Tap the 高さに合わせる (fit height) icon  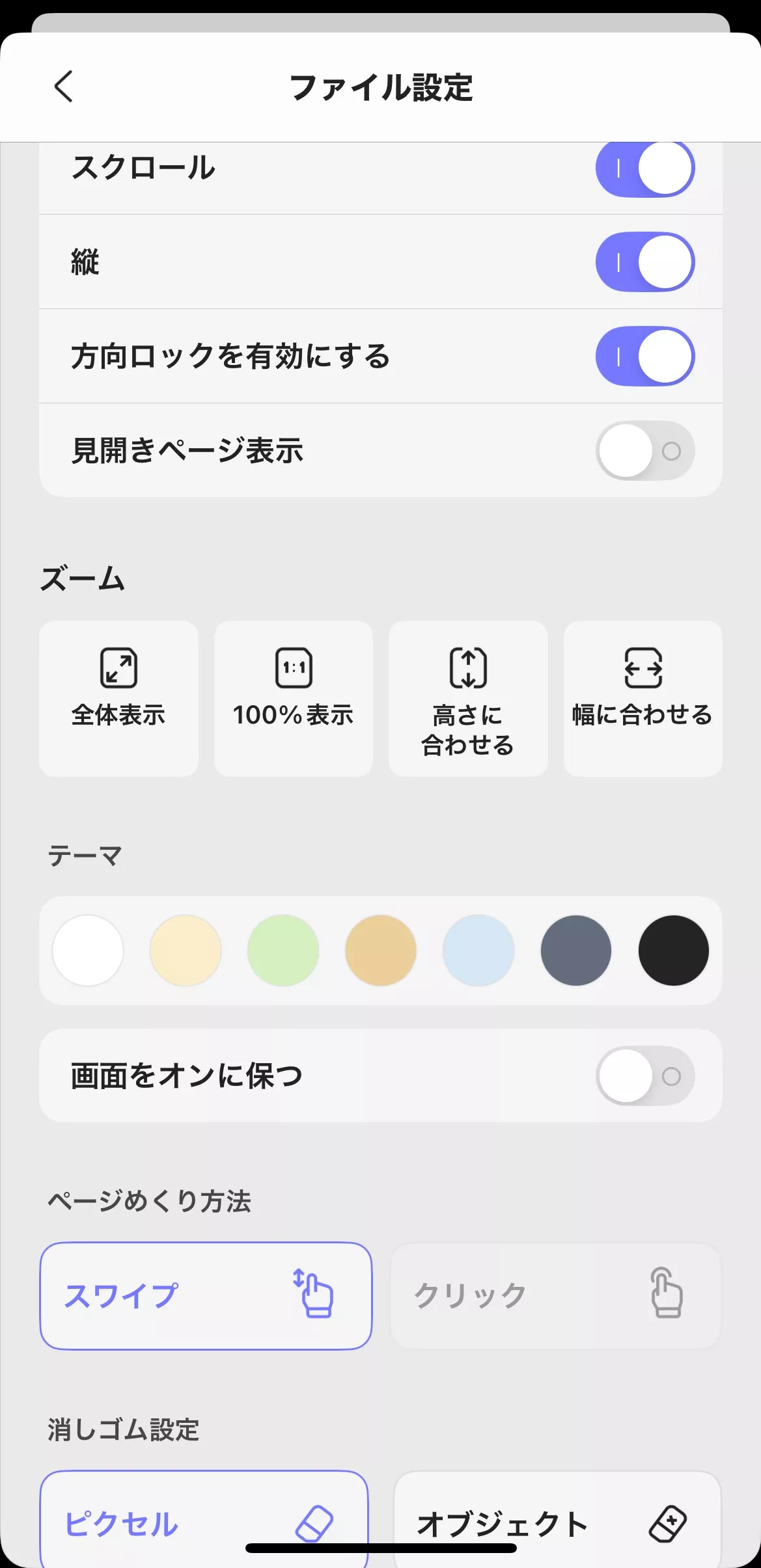(x=467, y=668)
